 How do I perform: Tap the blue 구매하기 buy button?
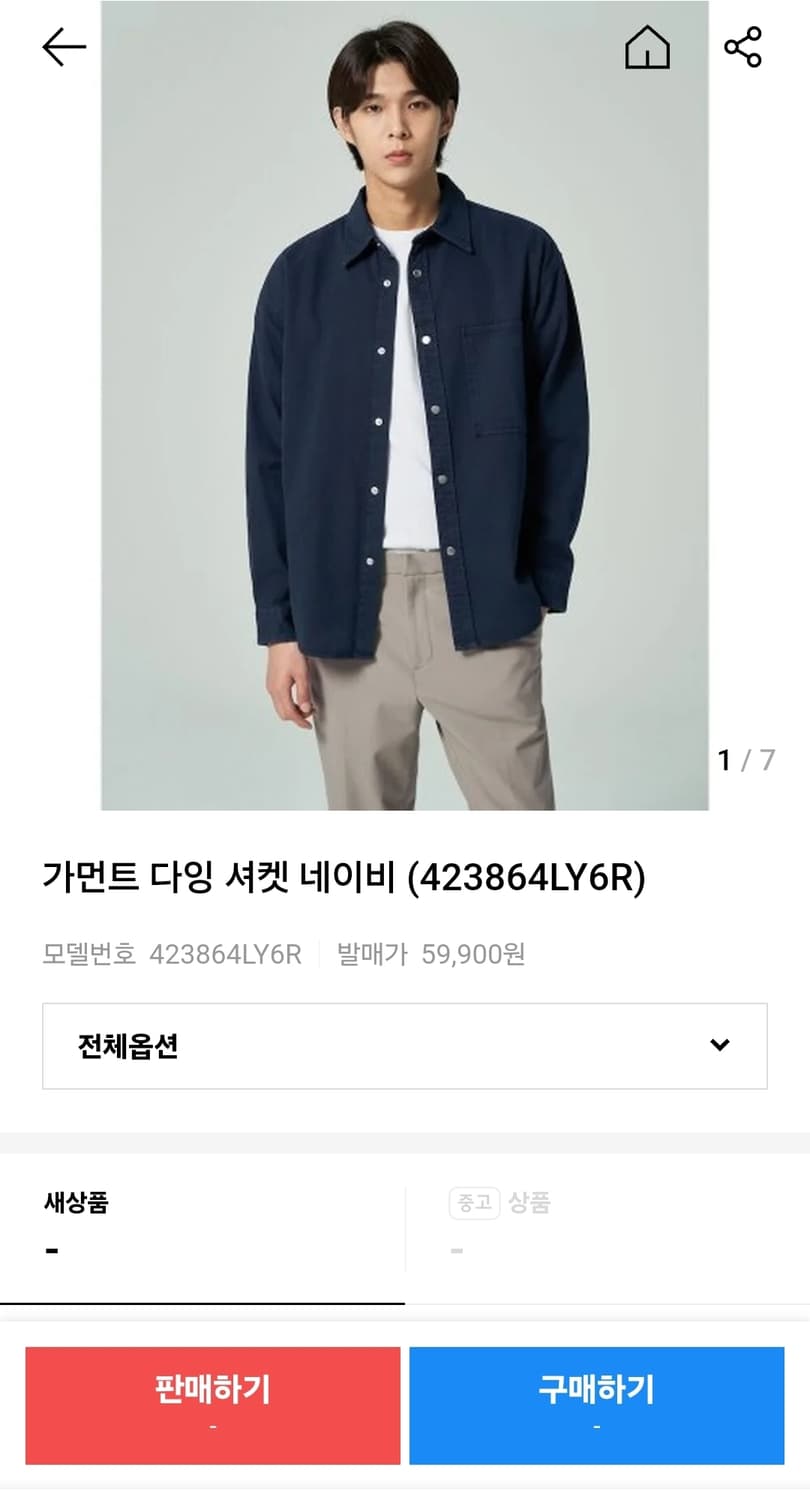pos(596,1405)
